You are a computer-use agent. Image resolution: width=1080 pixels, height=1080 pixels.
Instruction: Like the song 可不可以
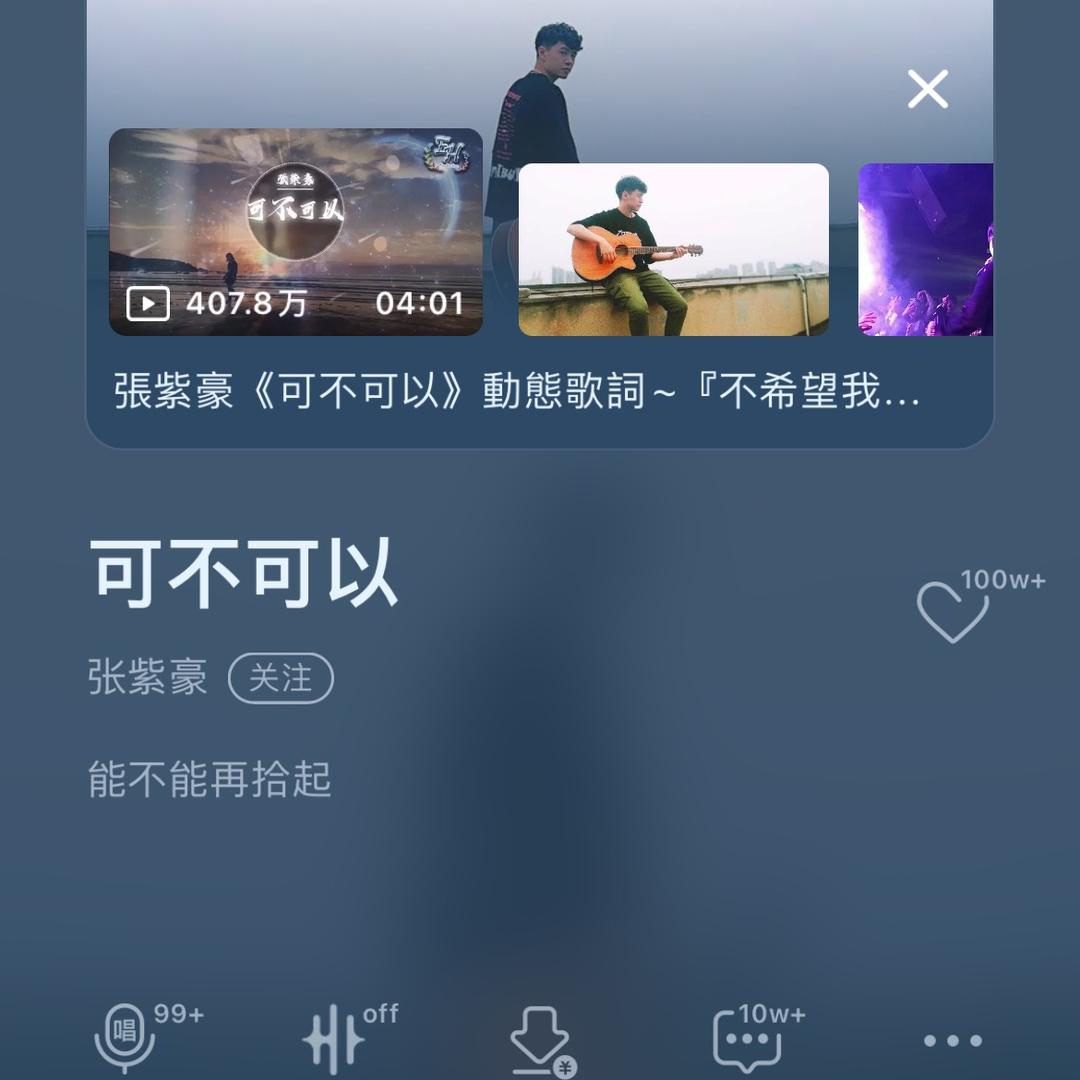[x=952, y=610]
